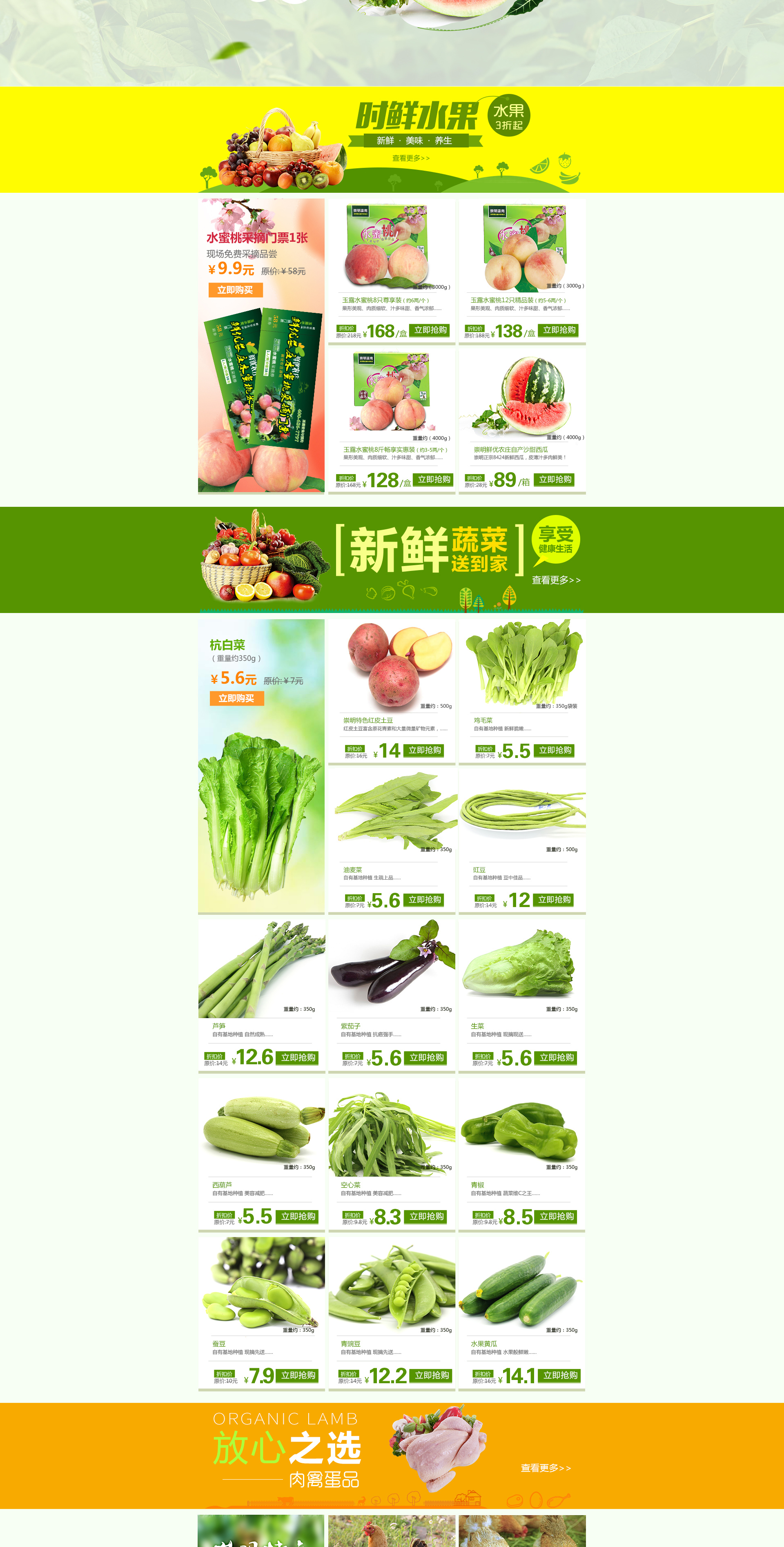Viewport: 784px width, 1547px height.
Task: Buy 杭白菜 with 立即购买
Action: 236,698
